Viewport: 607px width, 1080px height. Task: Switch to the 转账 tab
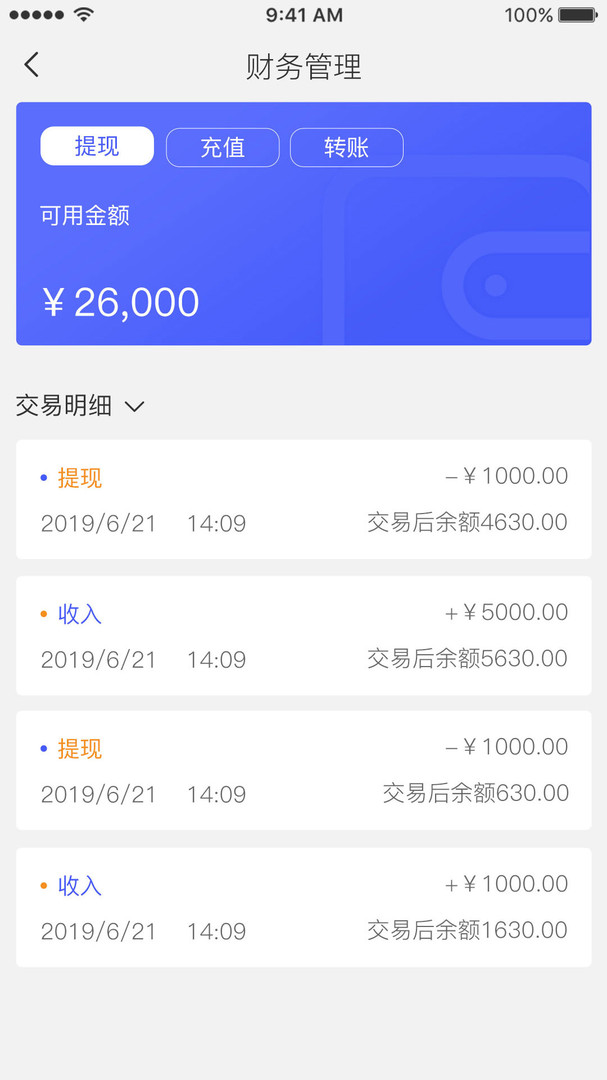(346, 147)
